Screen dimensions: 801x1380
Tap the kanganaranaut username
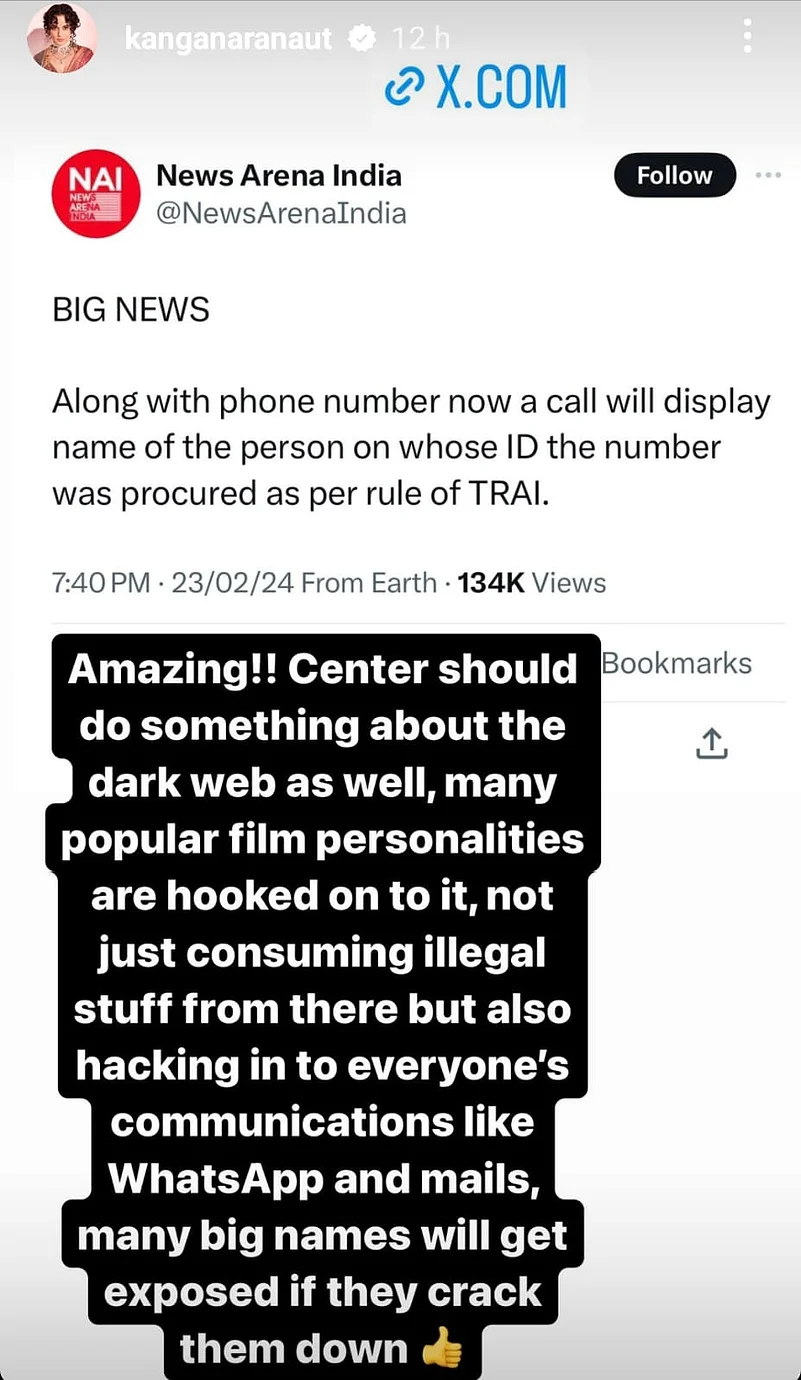point(229,39)
